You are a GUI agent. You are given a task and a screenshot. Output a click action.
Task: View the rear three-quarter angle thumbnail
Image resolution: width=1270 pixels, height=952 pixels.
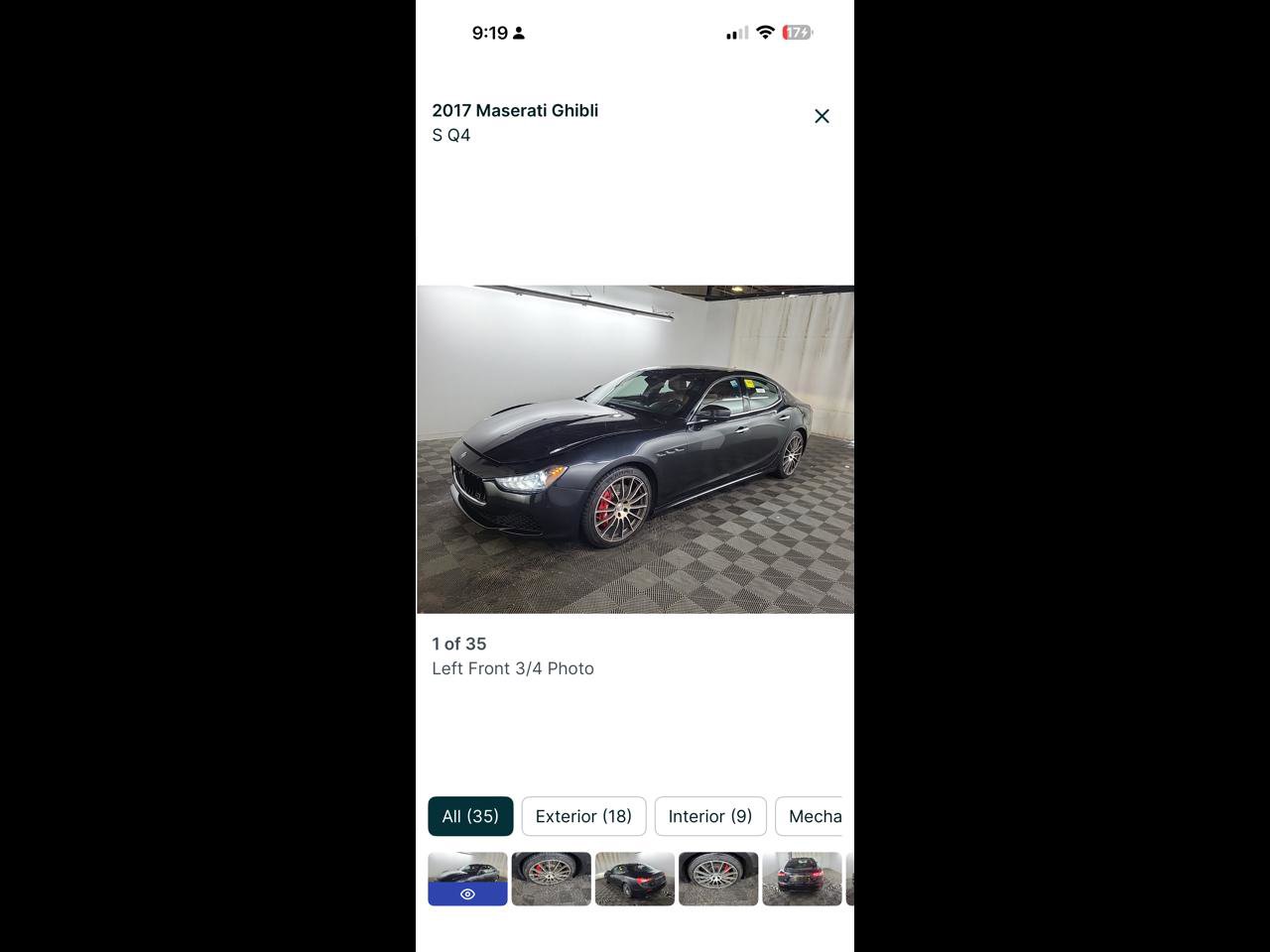pos(635,879)
